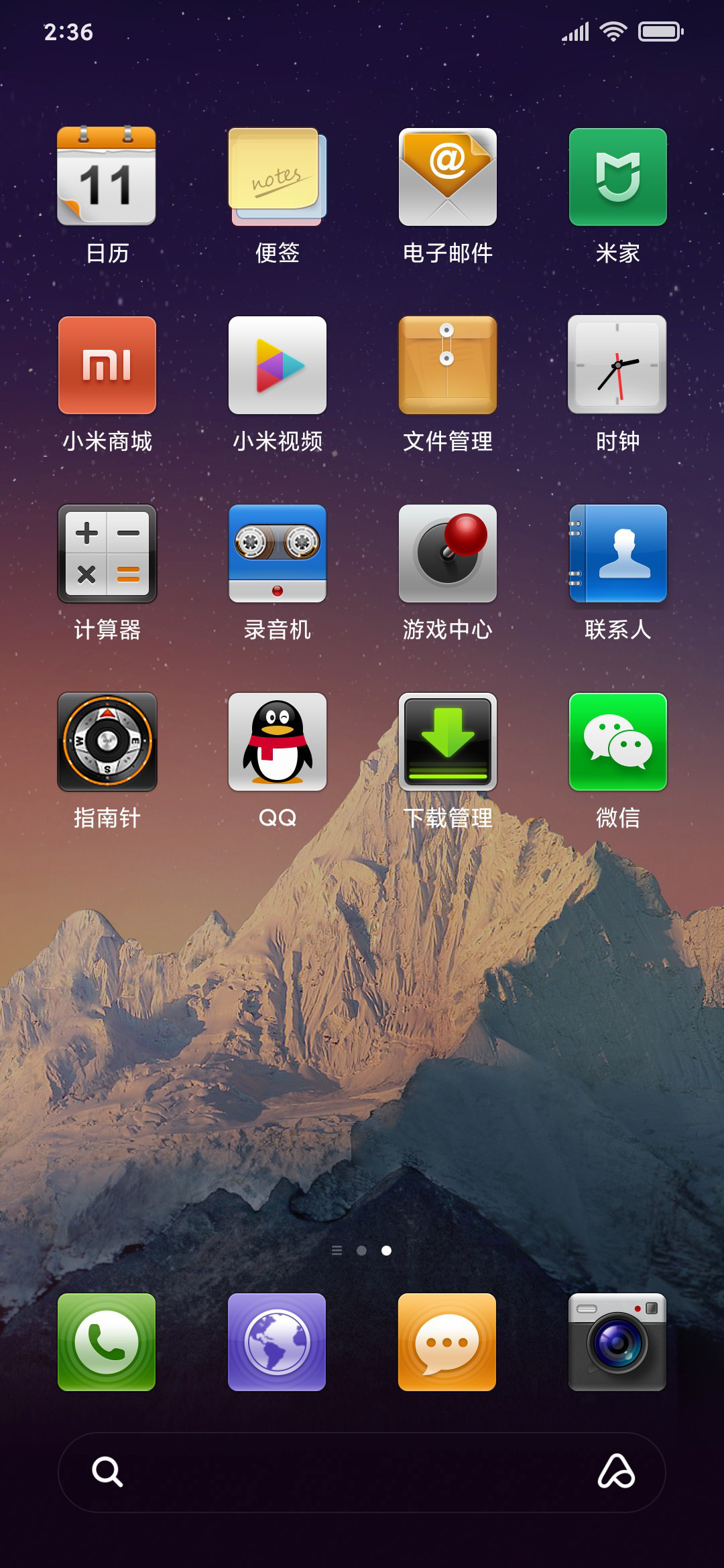The width and height of the screenshot is (724, 1568).
Task: Open the browser globe icon
Action: click(277, 1342)
